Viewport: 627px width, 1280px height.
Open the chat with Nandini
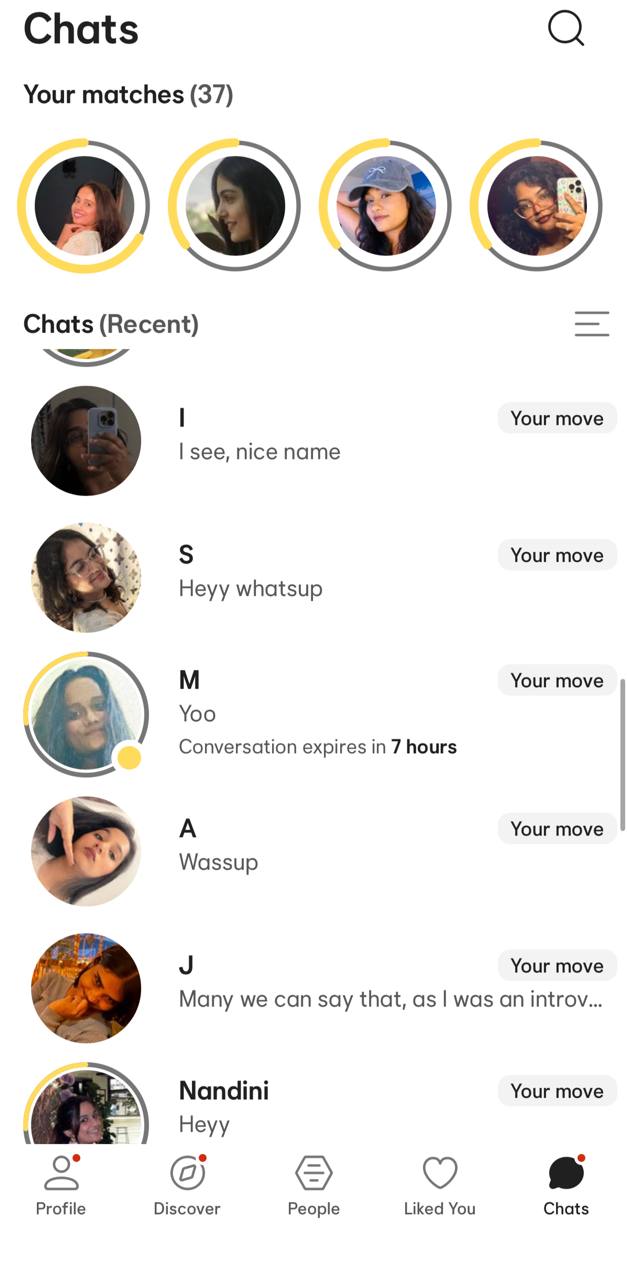point(313,1105)
